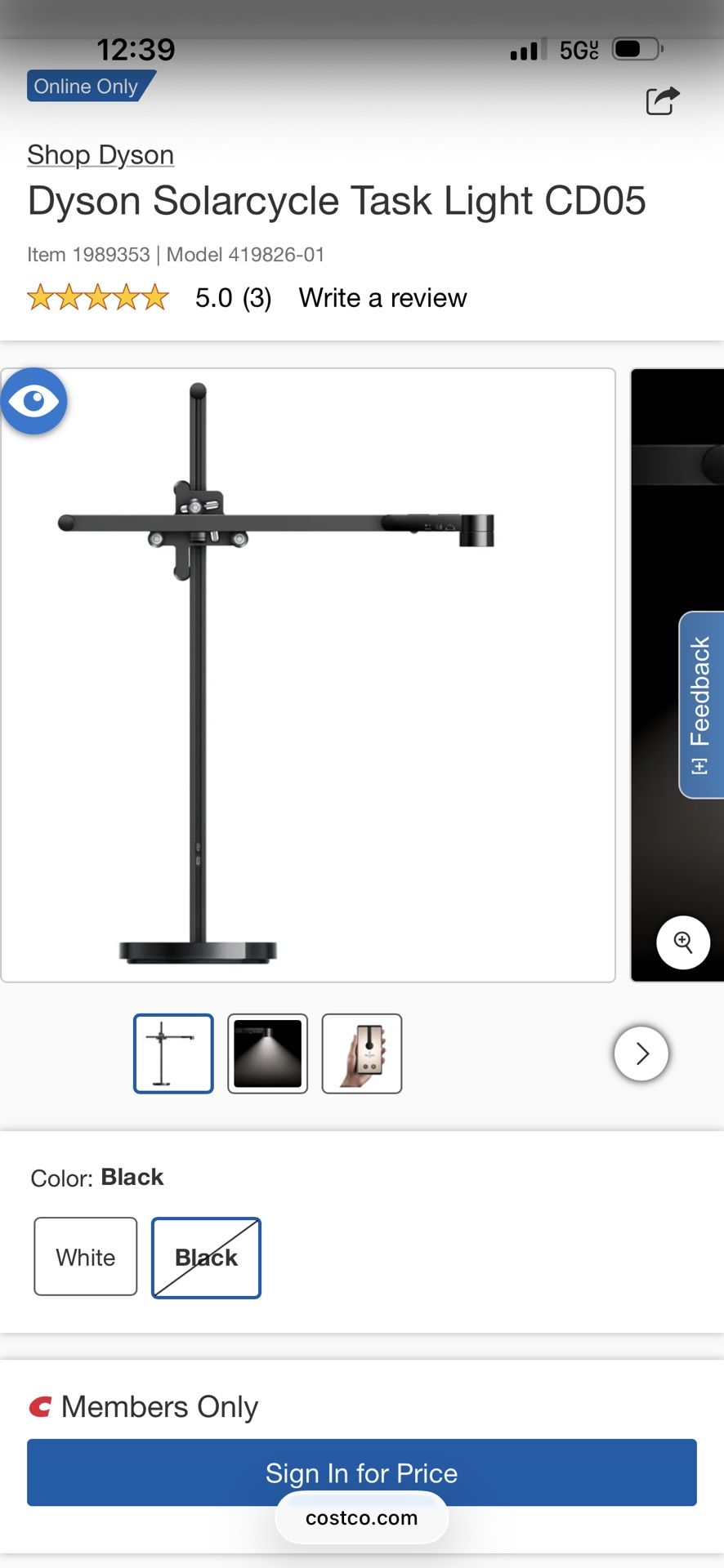724x1568 pixels.
Task: Zoom into the product image
Action: pos(682,942)
